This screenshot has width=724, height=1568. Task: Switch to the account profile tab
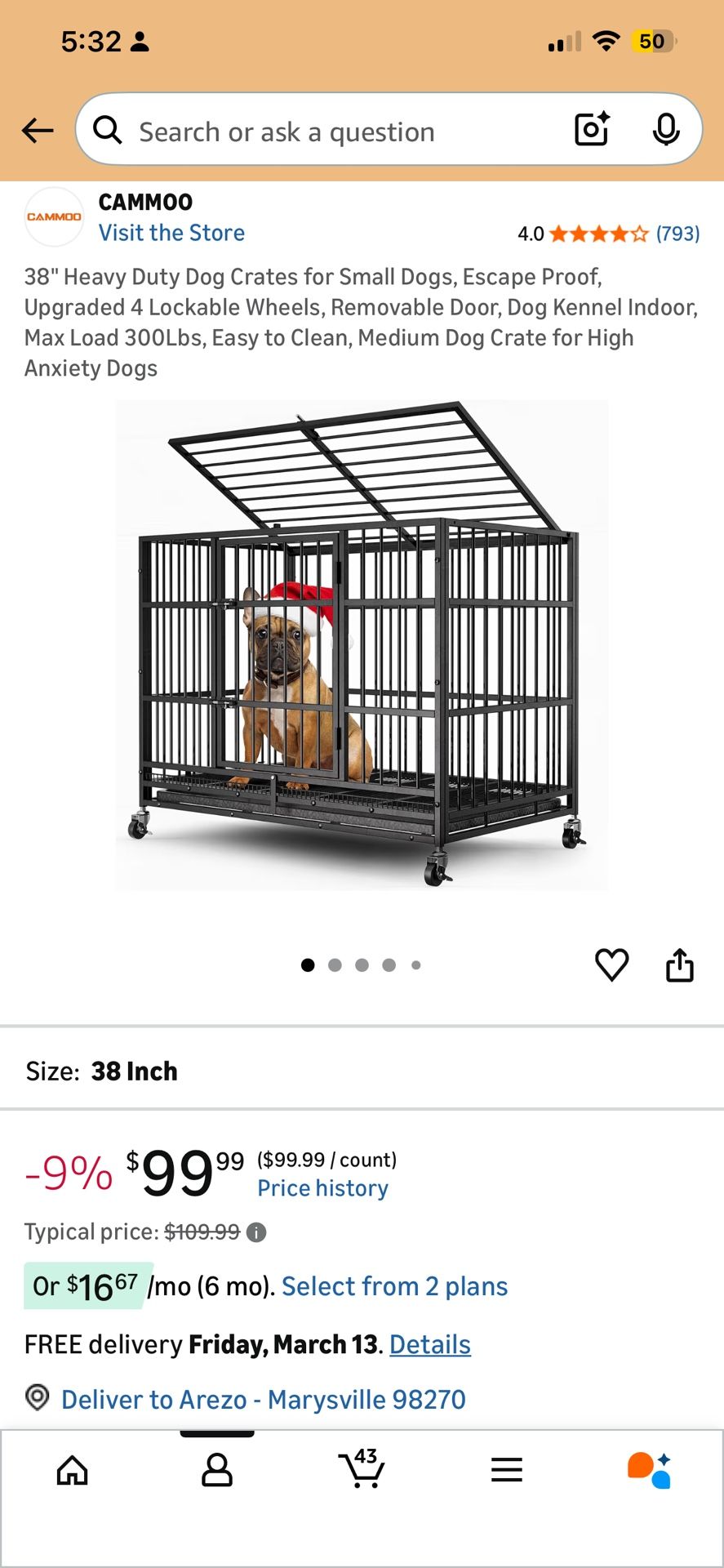(x=217, y=1470)
